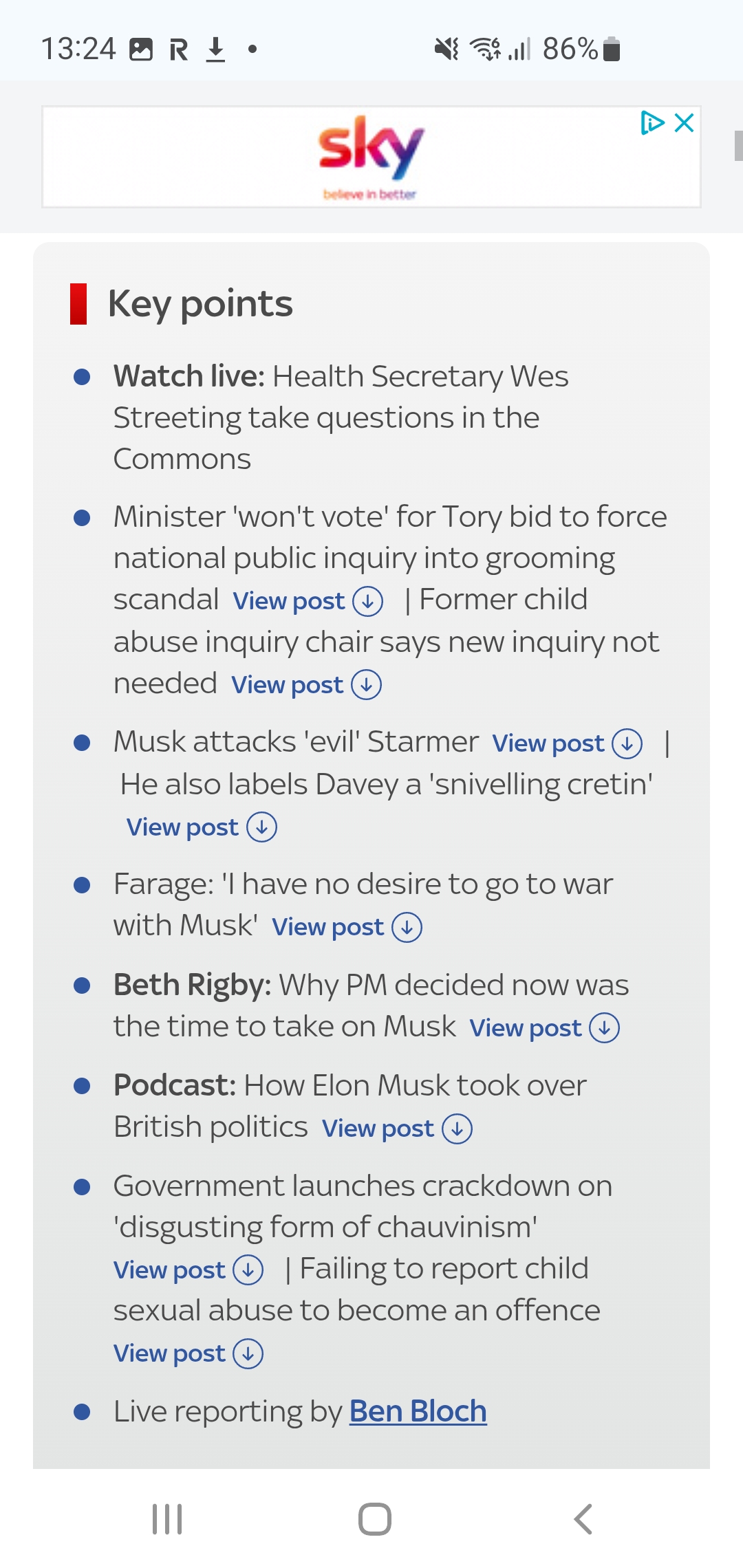Open the Sky ad banner
The image size is (743, 1568).
click(371, 157)
